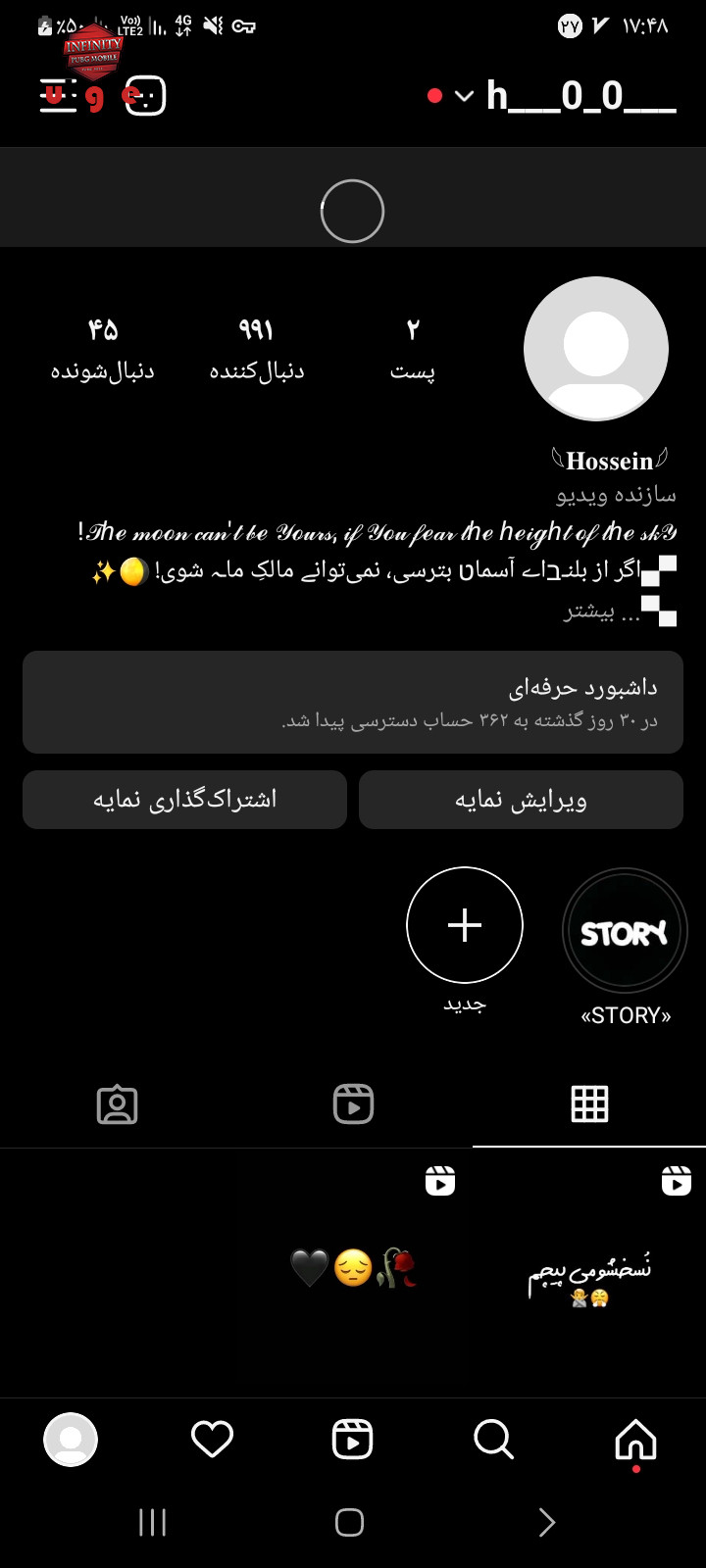Switch to the reels tab on the profile

pos(353,1104)
